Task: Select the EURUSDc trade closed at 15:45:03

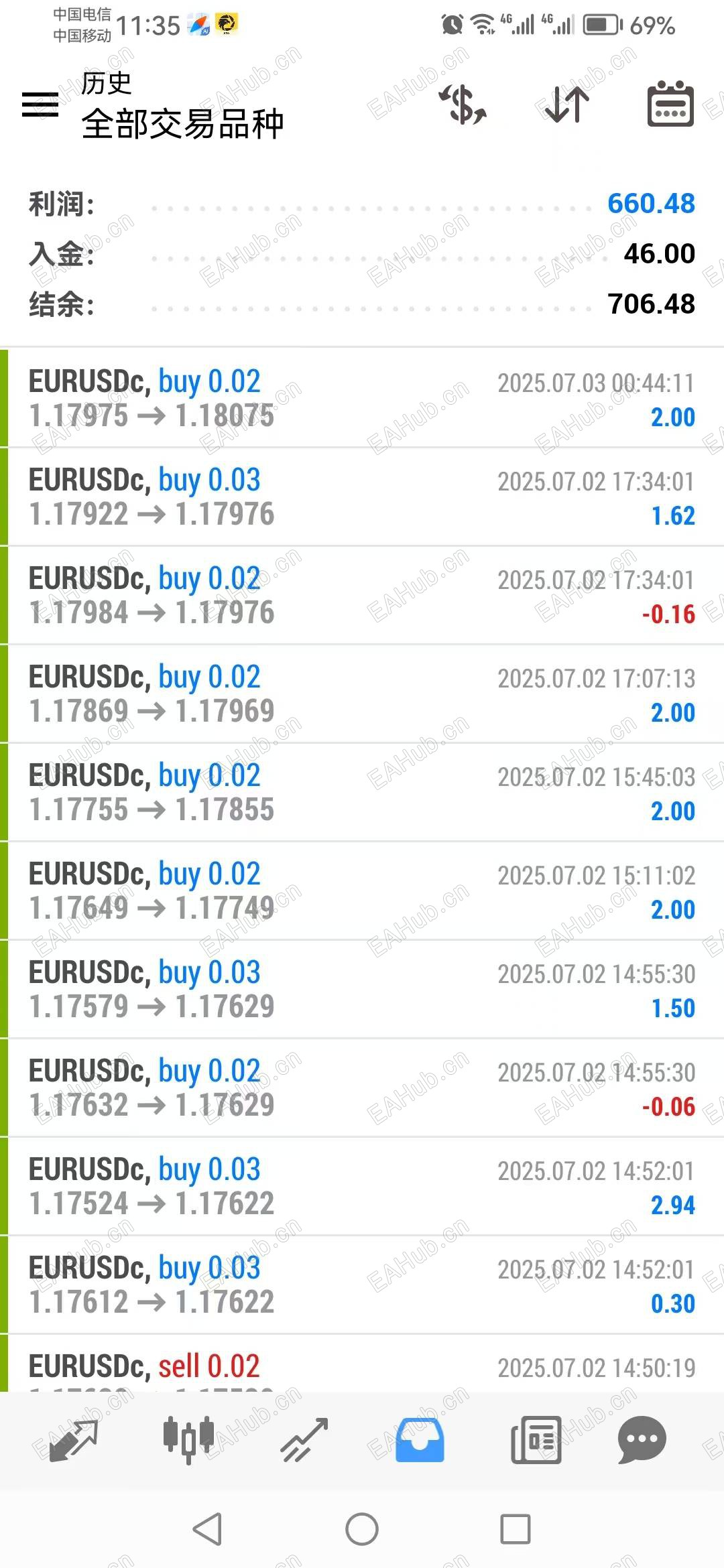Action: 362,793
